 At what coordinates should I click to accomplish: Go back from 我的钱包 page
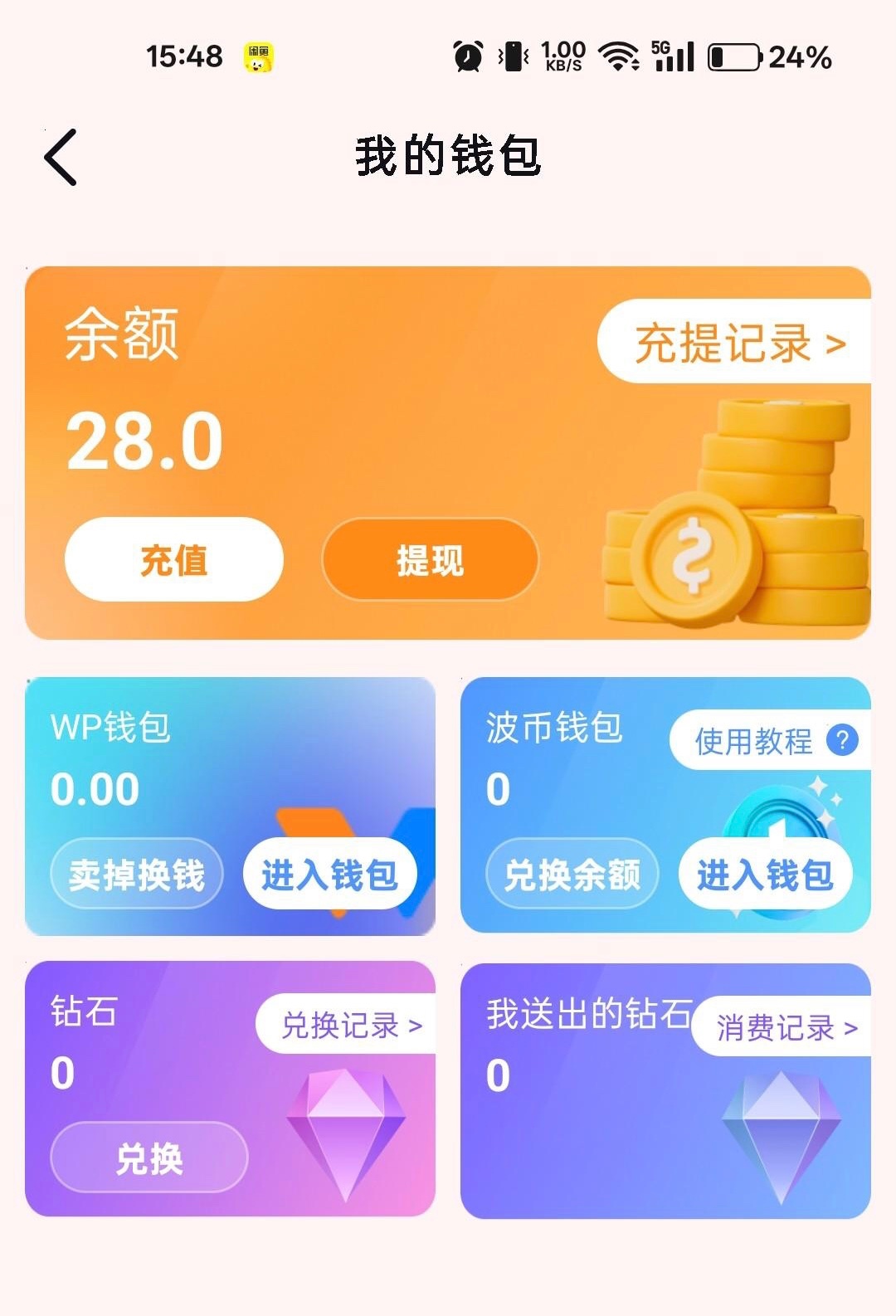61,157
